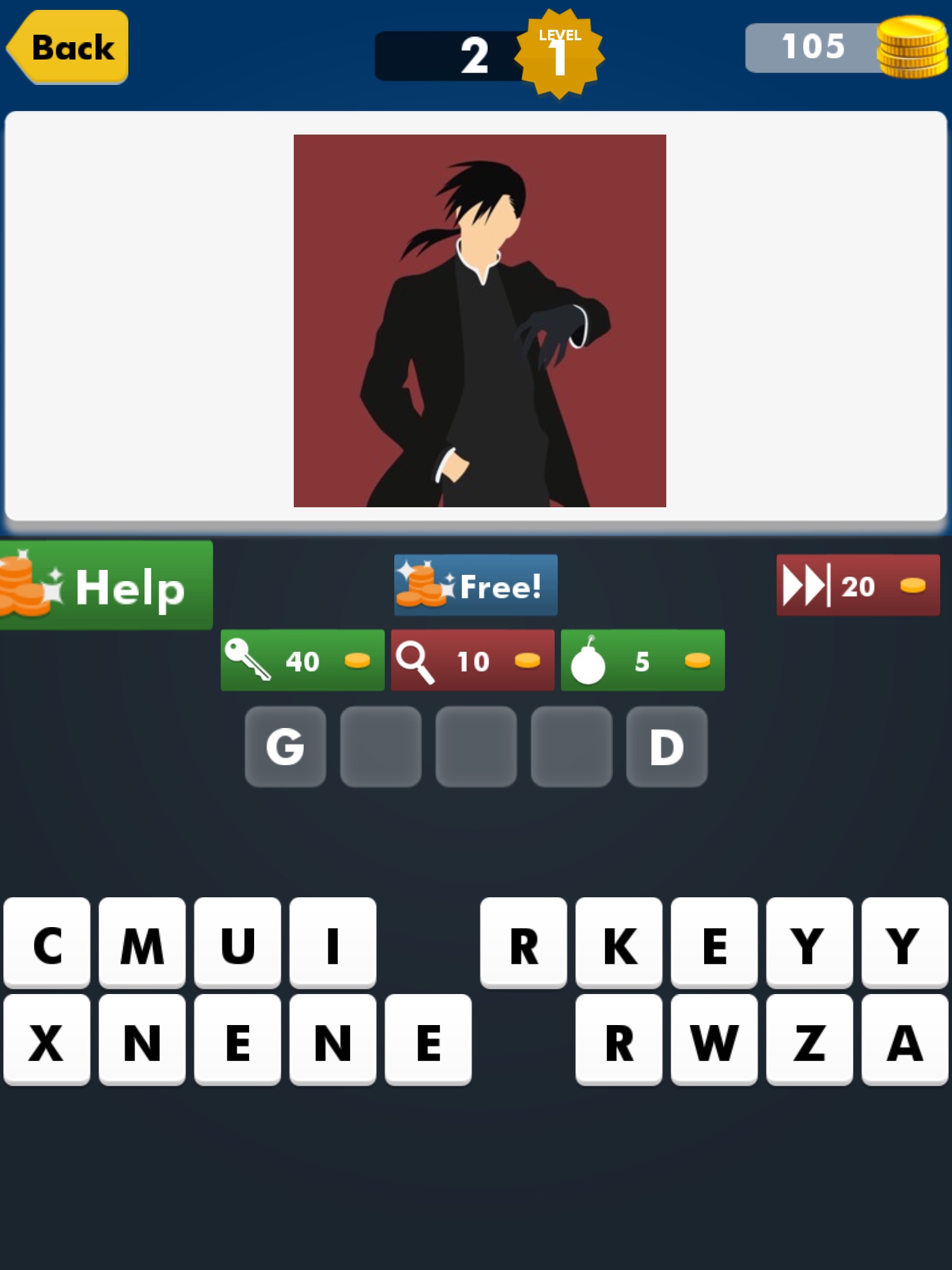This screenshot has height=1270, width=952.
Task: Use the key hint for 40 coins
Action: (302, 660)
